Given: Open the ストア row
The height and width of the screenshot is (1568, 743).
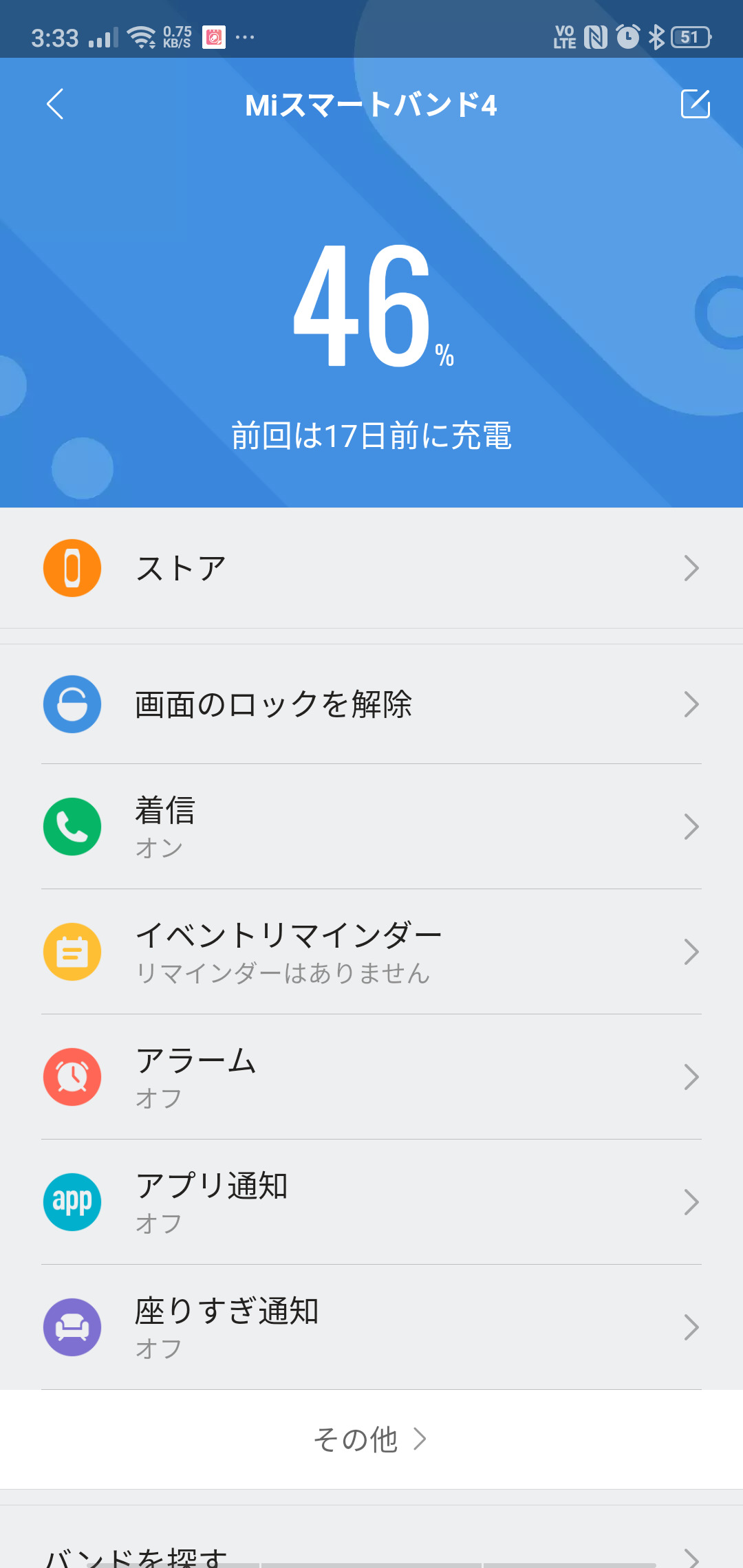Looking at the screenshot, I should pos(371,568).
